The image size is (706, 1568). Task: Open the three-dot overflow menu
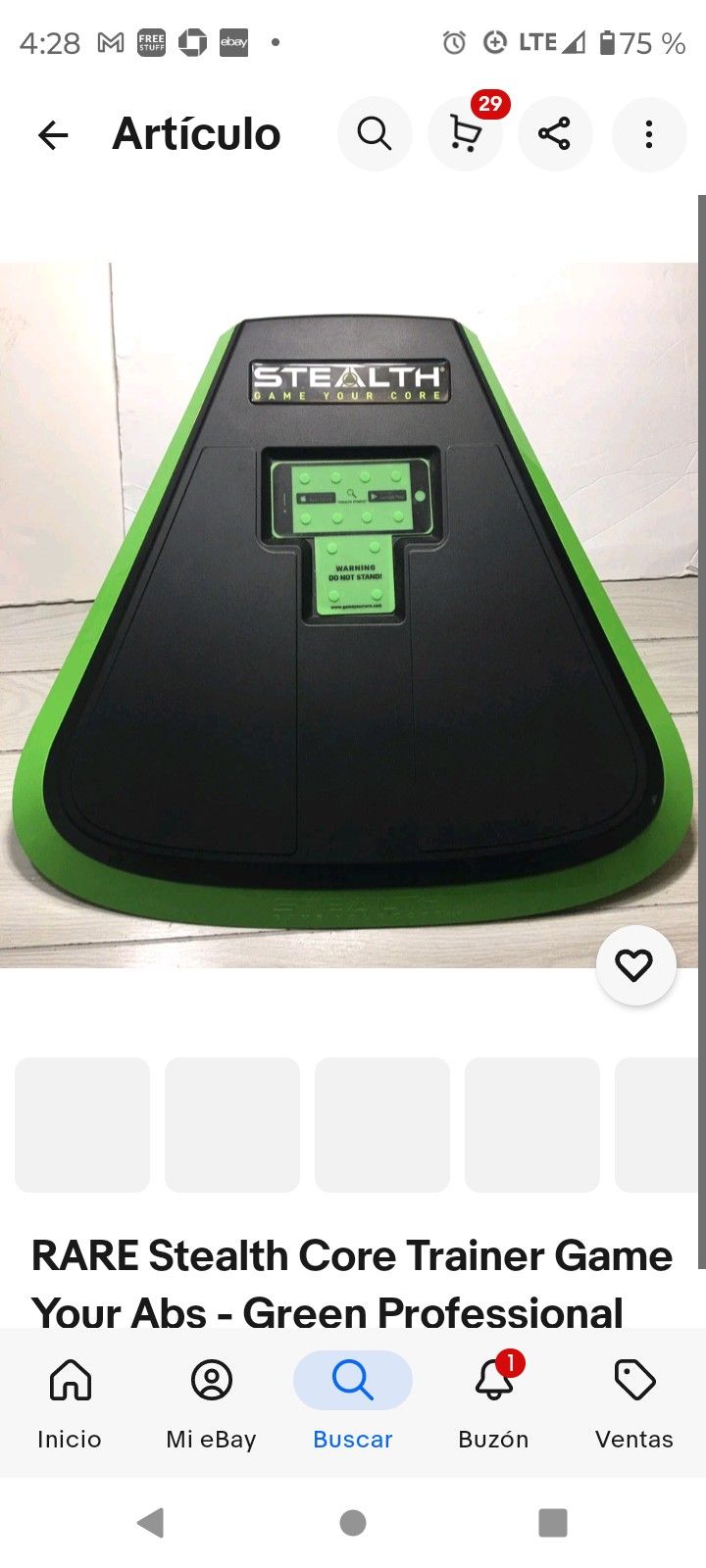point(649,134)
